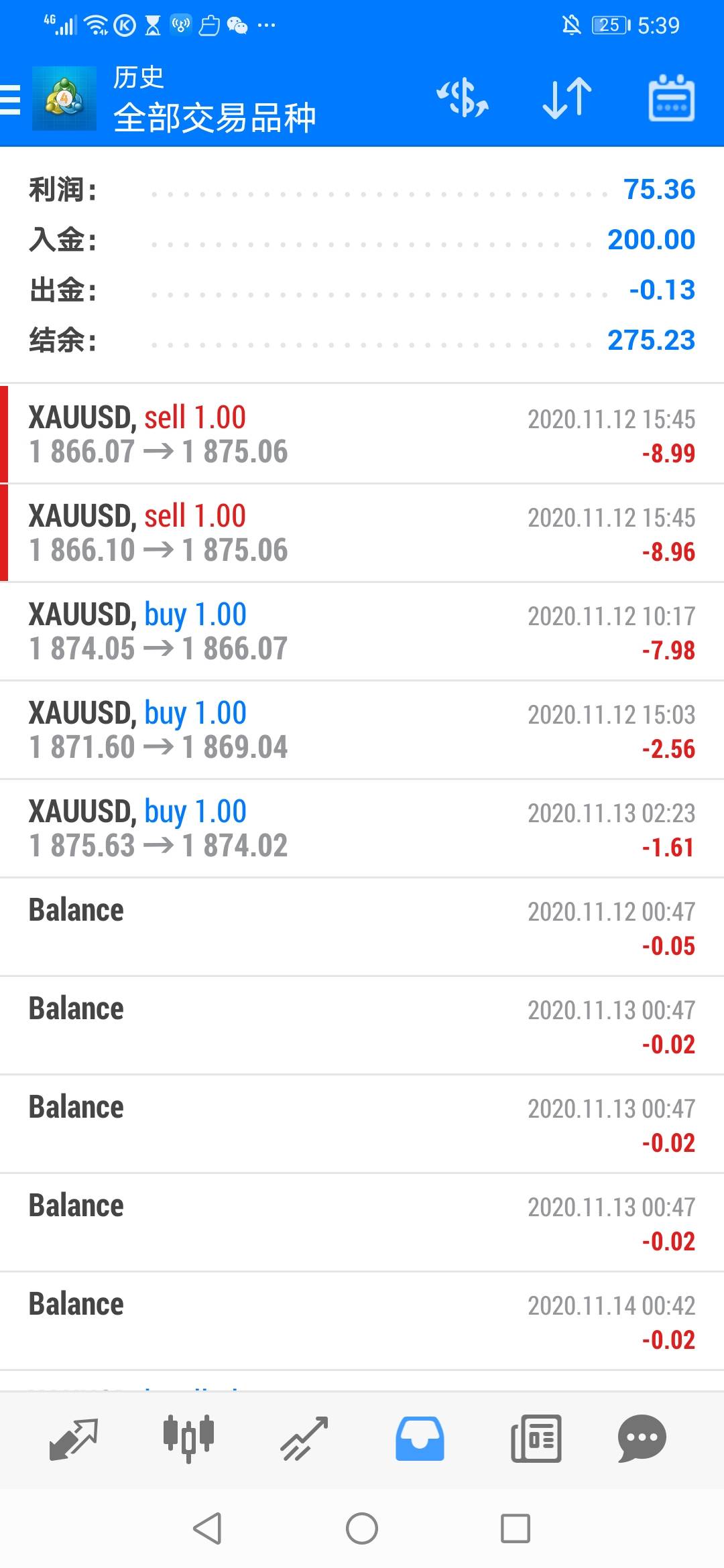Image resolution: width=724 pixels, height=1568 pixels.
Task: Go to the system home screen
Action: tap(362, 1528)
